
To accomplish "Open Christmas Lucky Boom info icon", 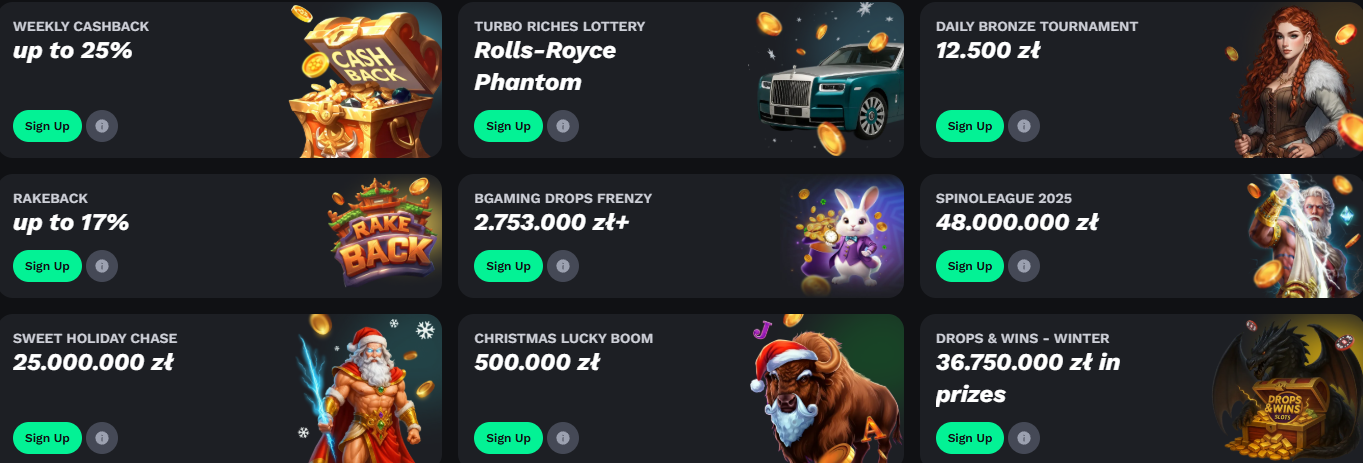I will click(563, 438).
